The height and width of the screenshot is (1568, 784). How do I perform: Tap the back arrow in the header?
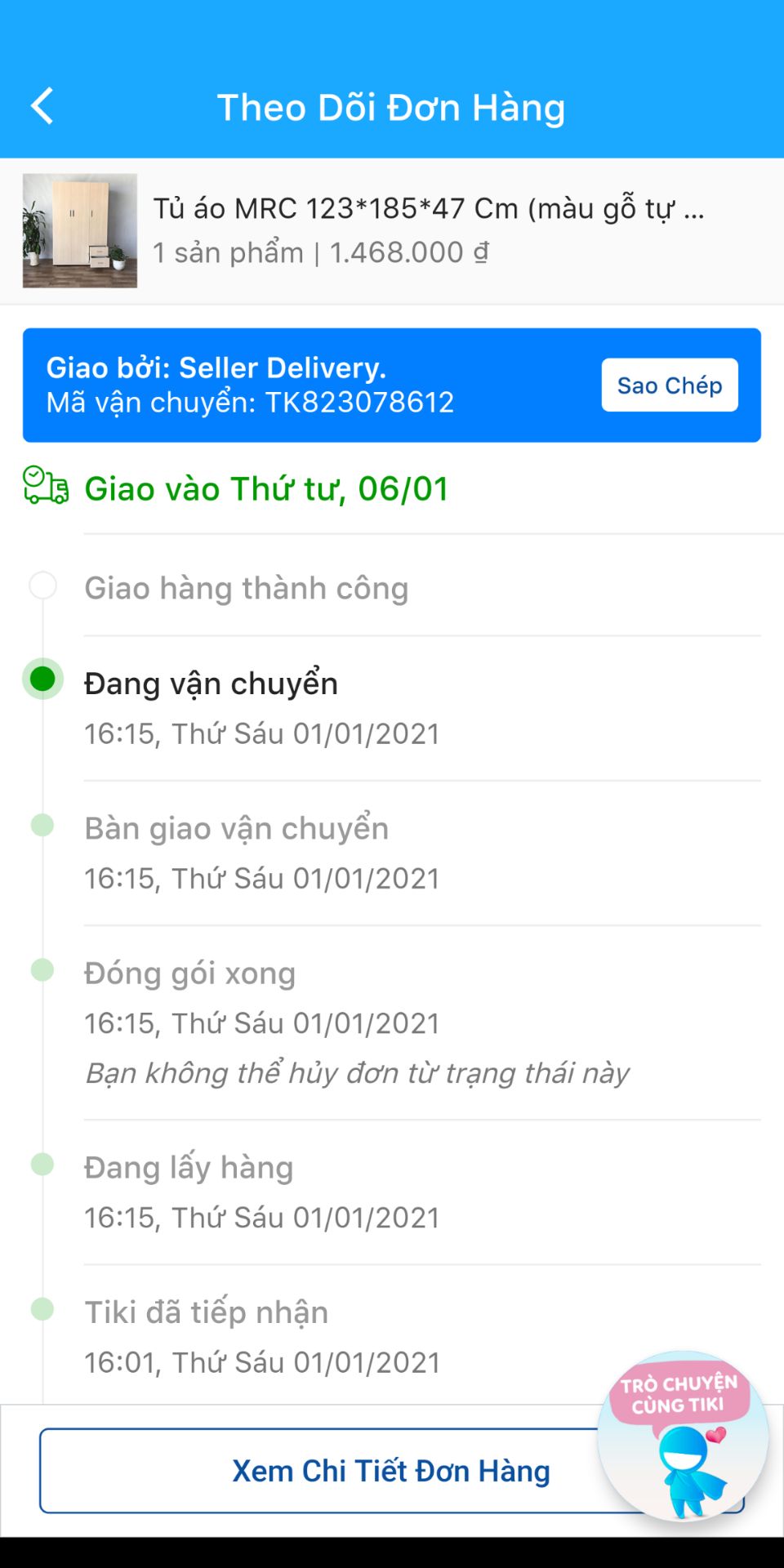tap(42, 106)
